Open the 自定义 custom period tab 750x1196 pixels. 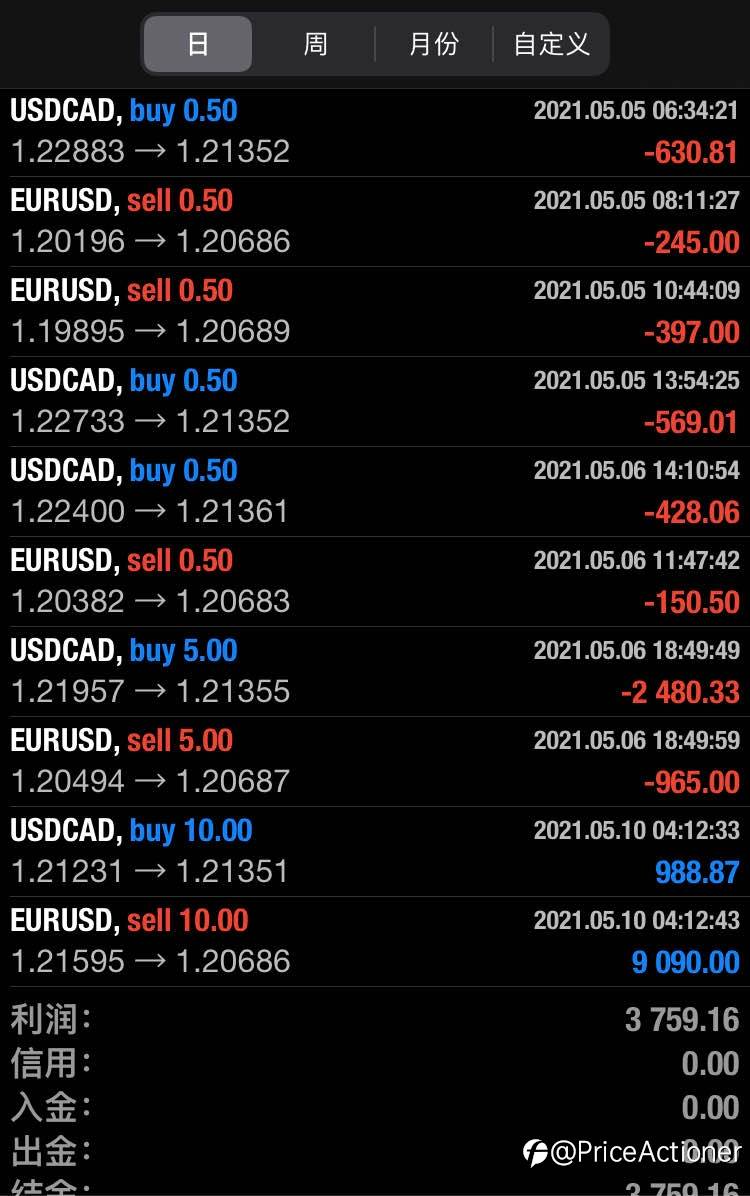coord(551,44)
